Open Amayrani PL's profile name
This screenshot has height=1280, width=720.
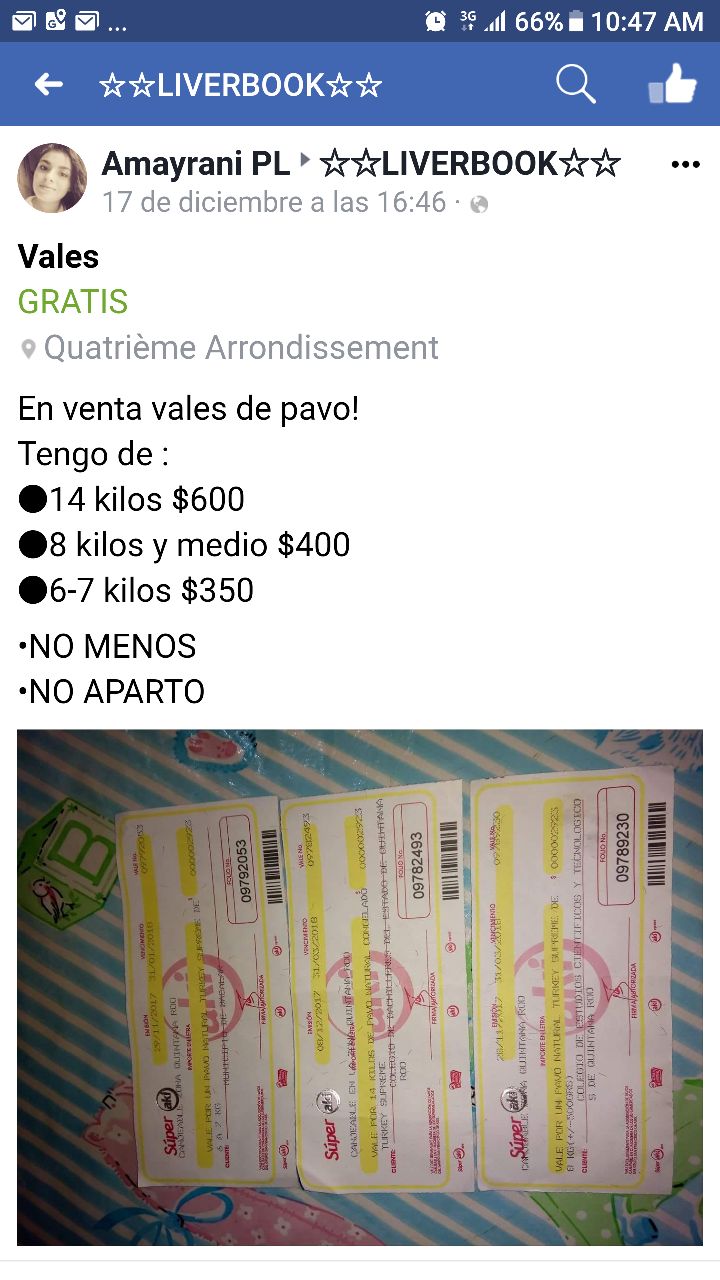click(x=195, y=163)
